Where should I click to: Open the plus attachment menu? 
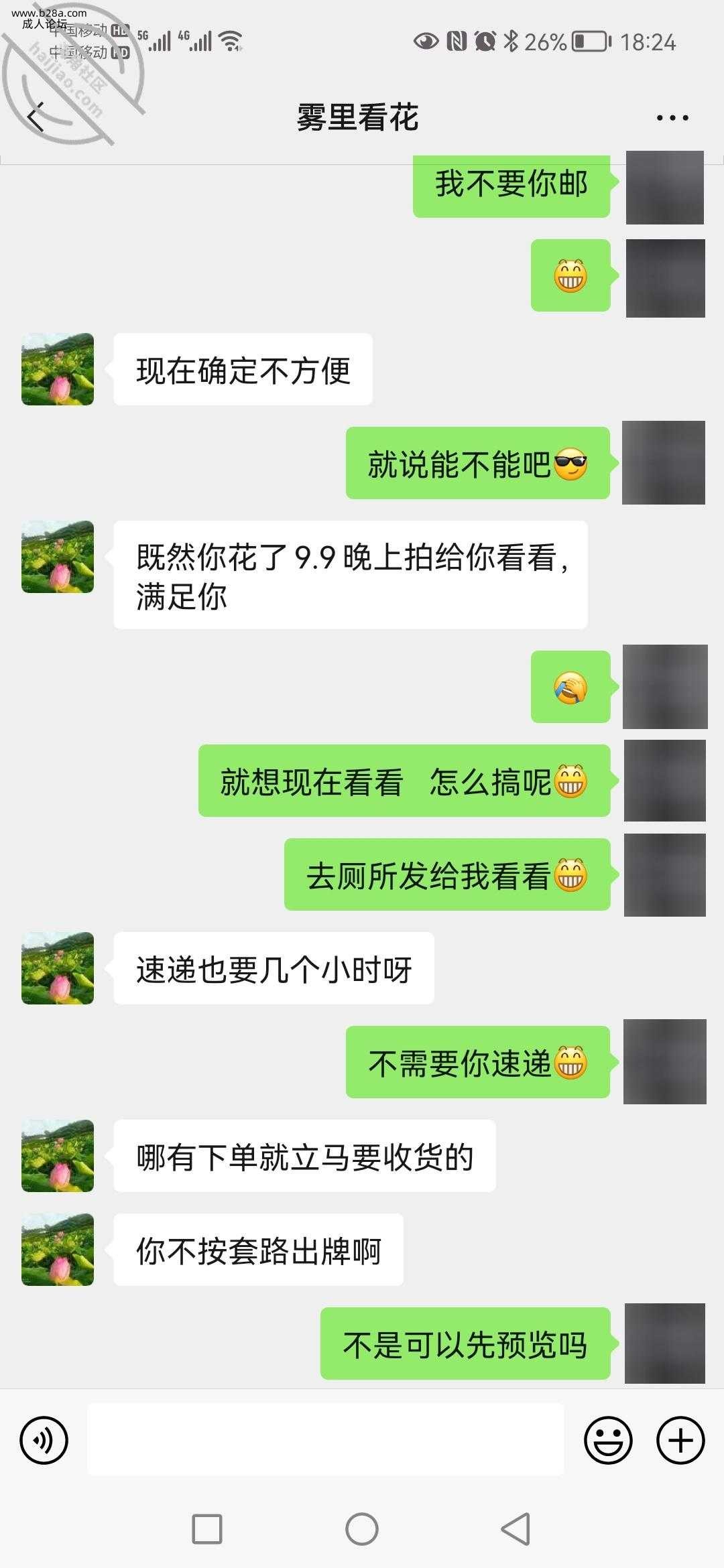point(680,1439)
